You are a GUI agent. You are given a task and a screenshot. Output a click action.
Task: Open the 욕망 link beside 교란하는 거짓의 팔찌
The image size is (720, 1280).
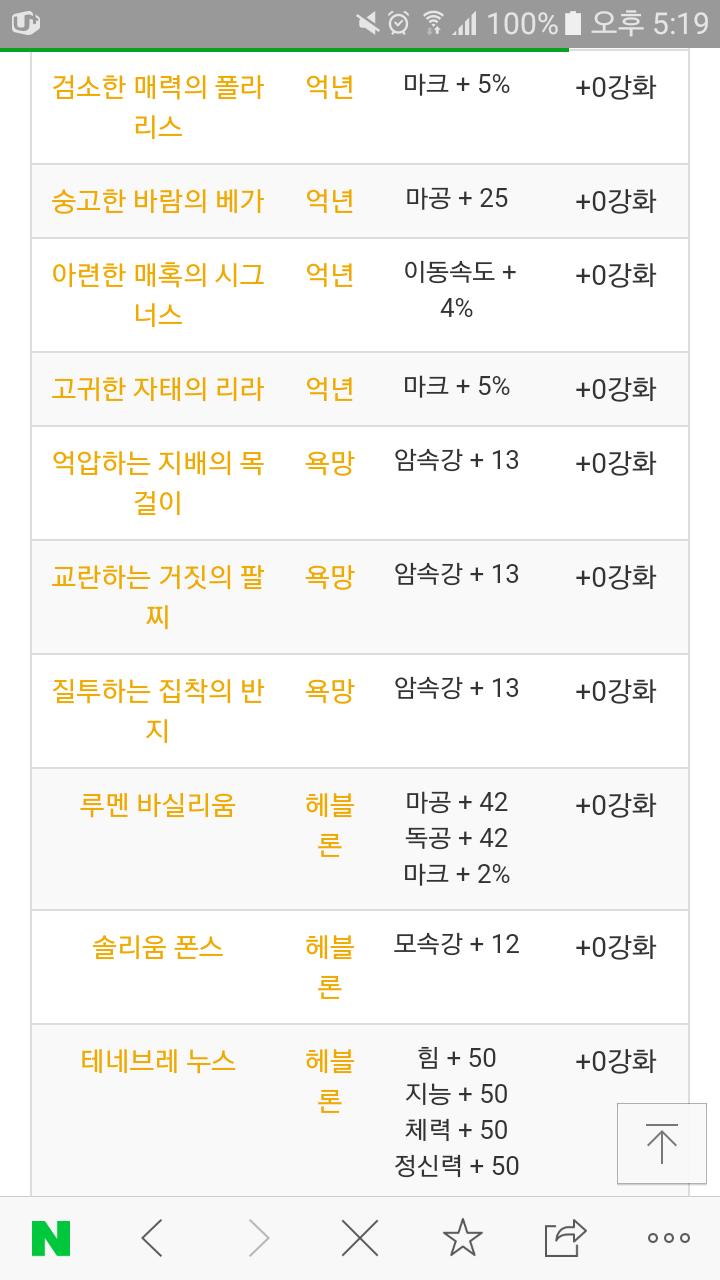330,577
